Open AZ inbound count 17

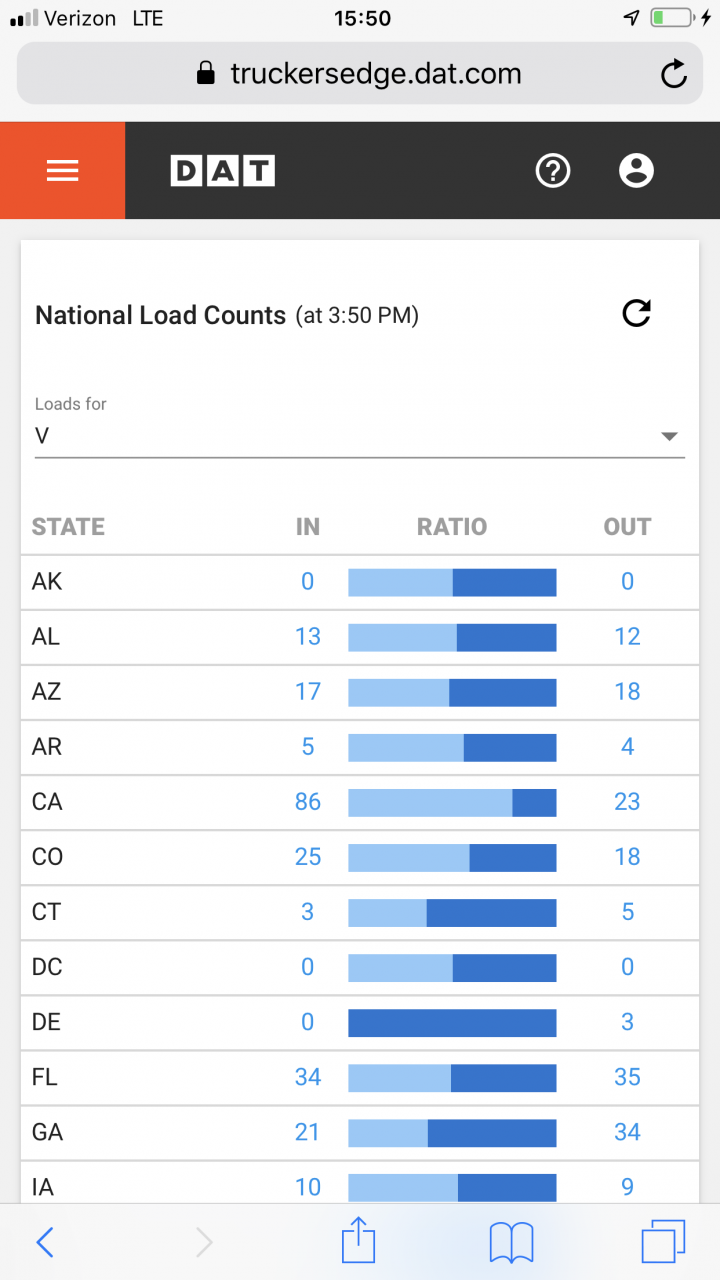308,692
